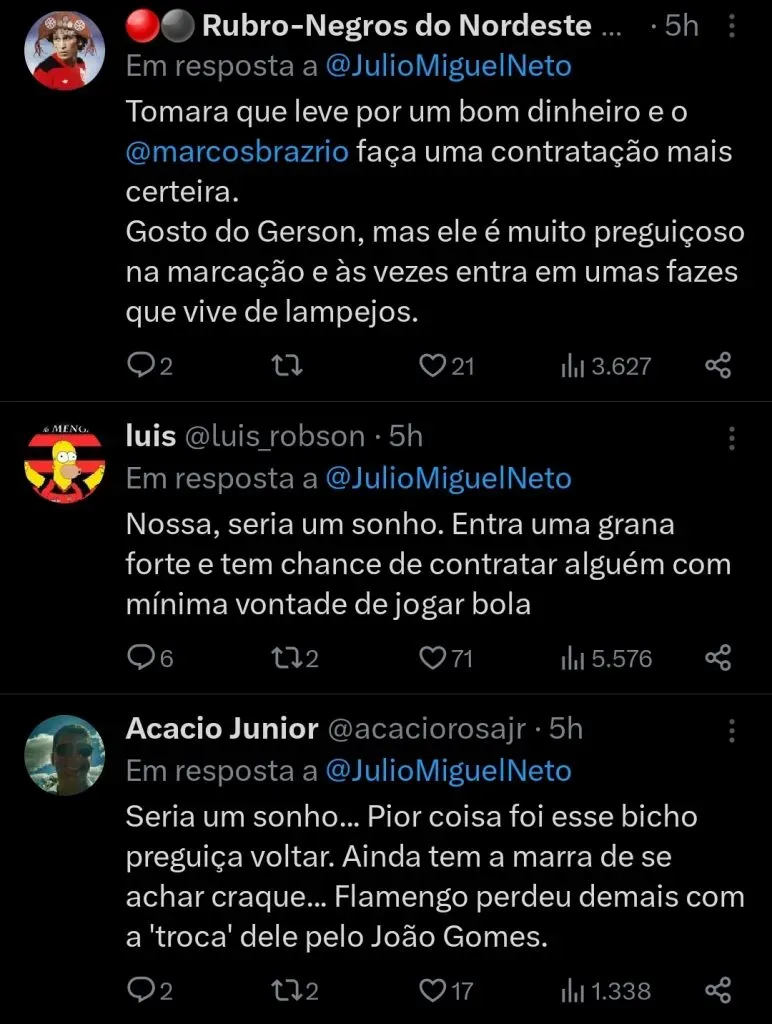The height and width of the screenshot is (1024, 772).
Task: Open the share menu on Acacio Junior's tweet
Action: pyautogui.click(x=718, y=990)
